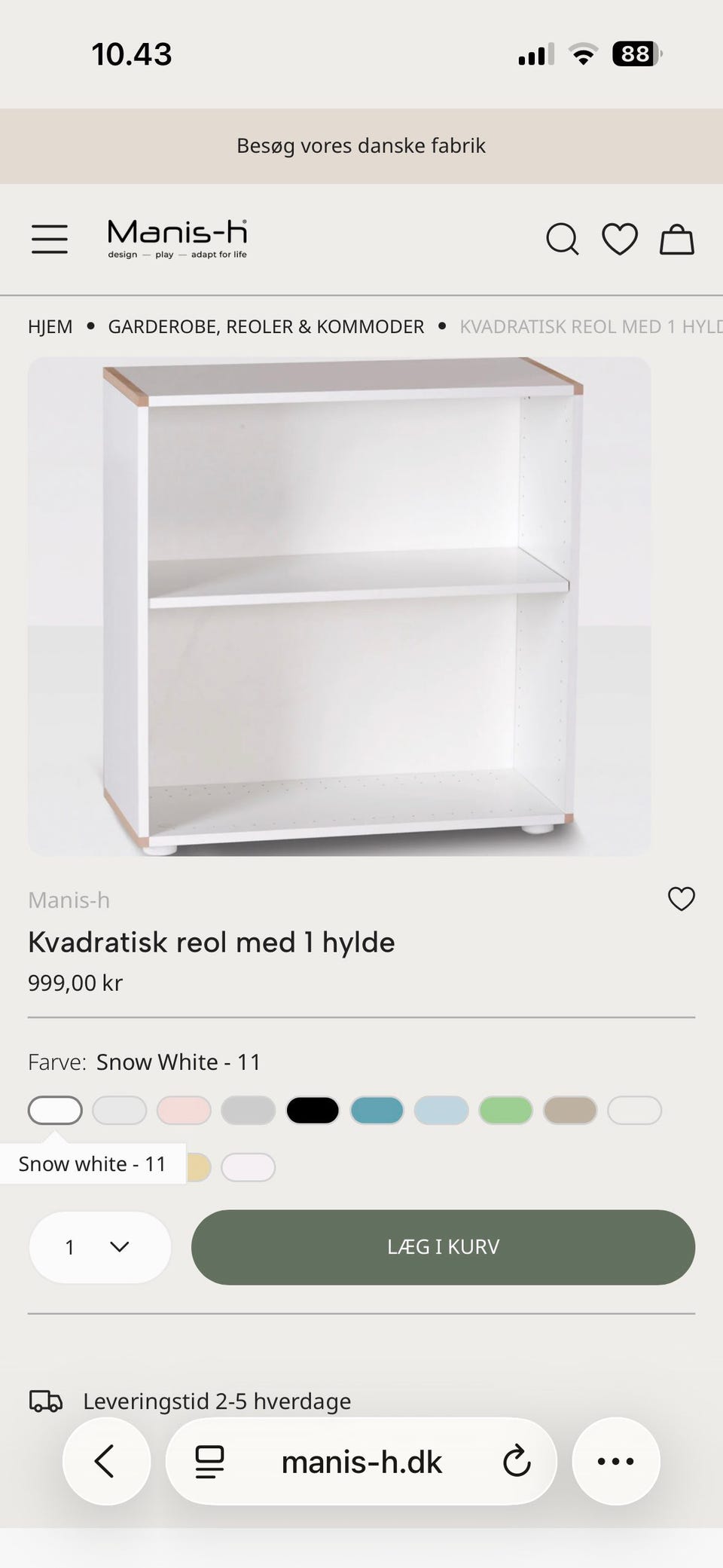Select the Snow White color swatch

pos(54,1110)
